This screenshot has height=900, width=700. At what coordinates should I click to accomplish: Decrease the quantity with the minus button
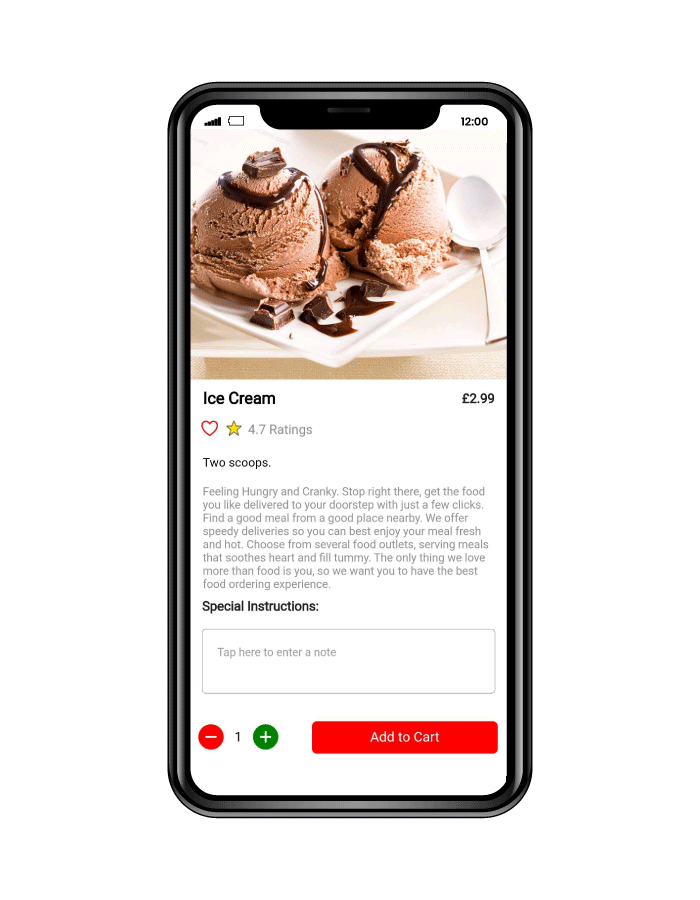[211, 737]
